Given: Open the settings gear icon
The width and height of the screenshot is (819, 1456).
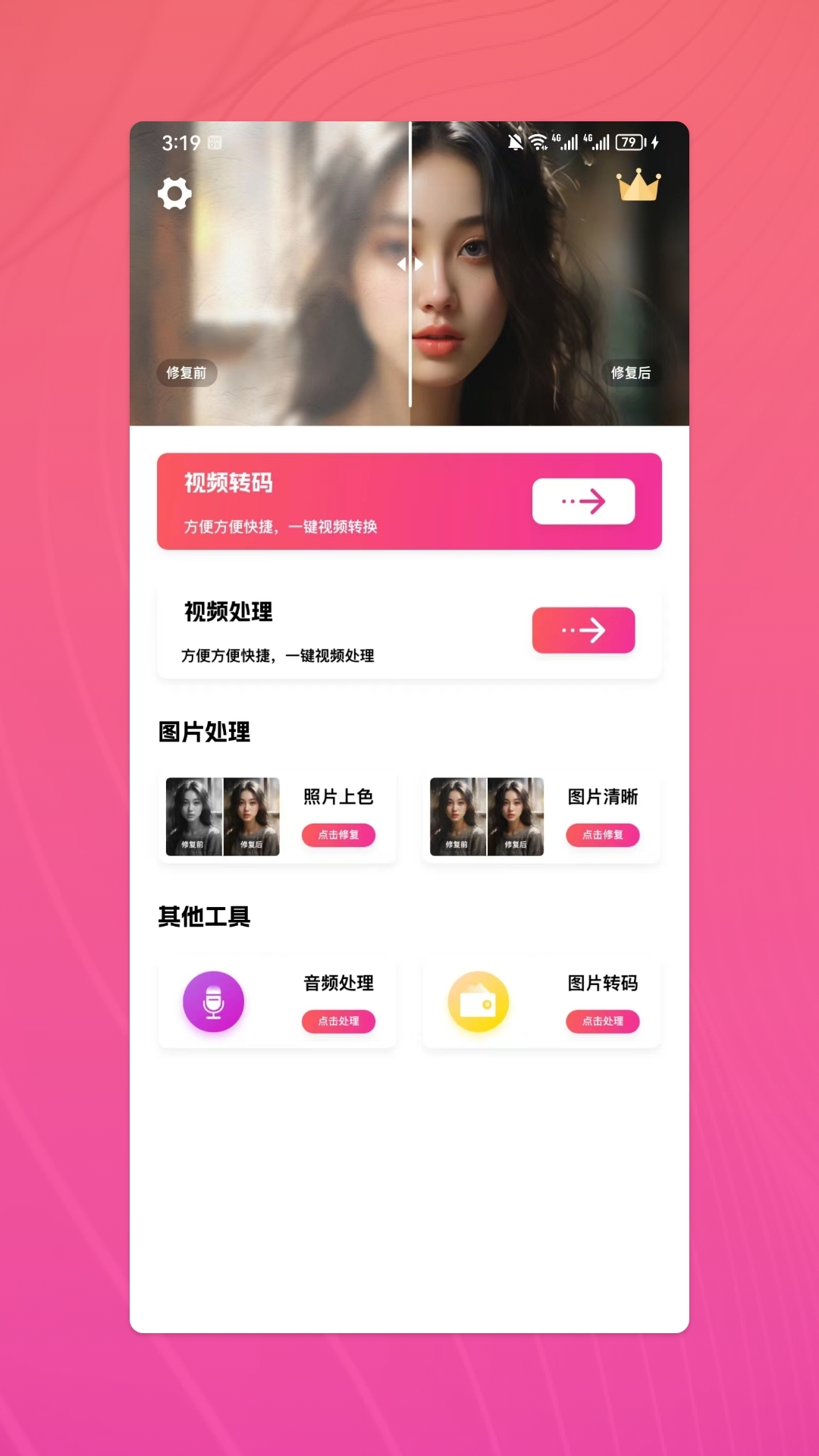Looking at the screenshot, I should pos(175,193).
